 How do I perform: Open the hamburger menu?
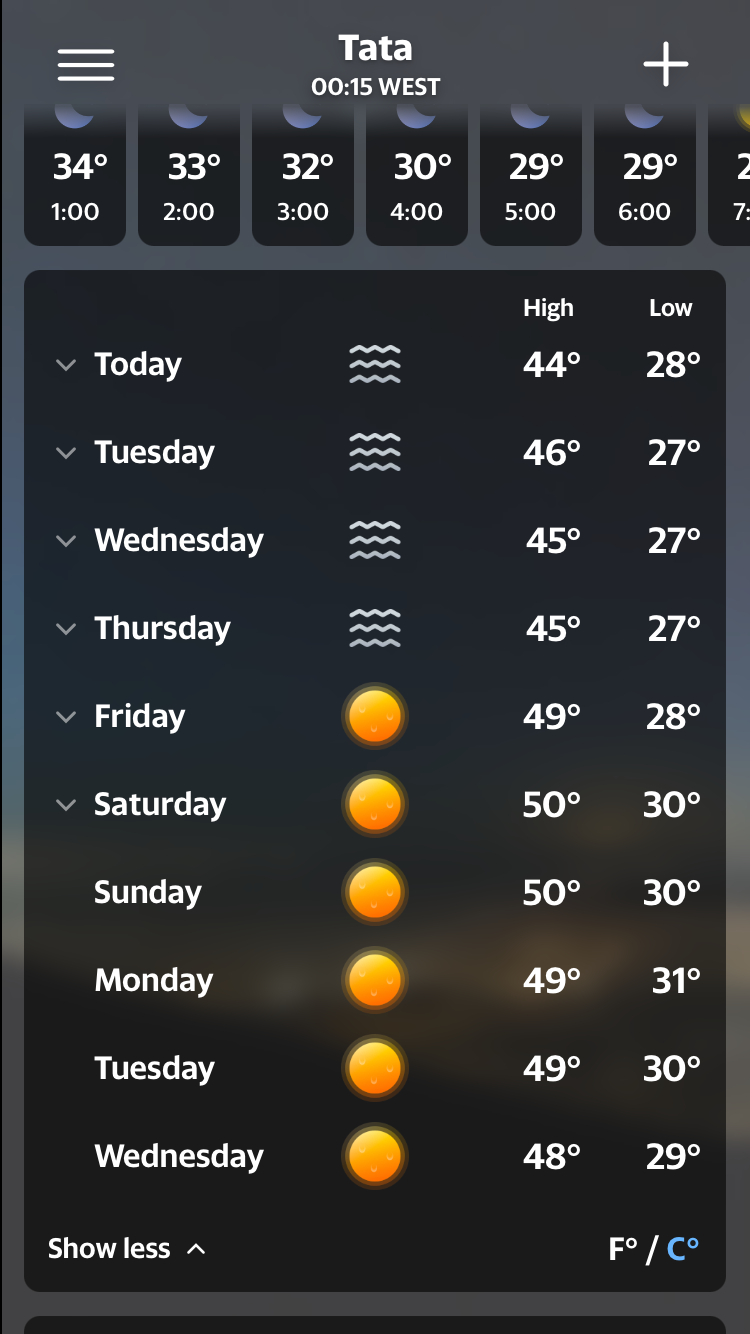tap(86, 65)
